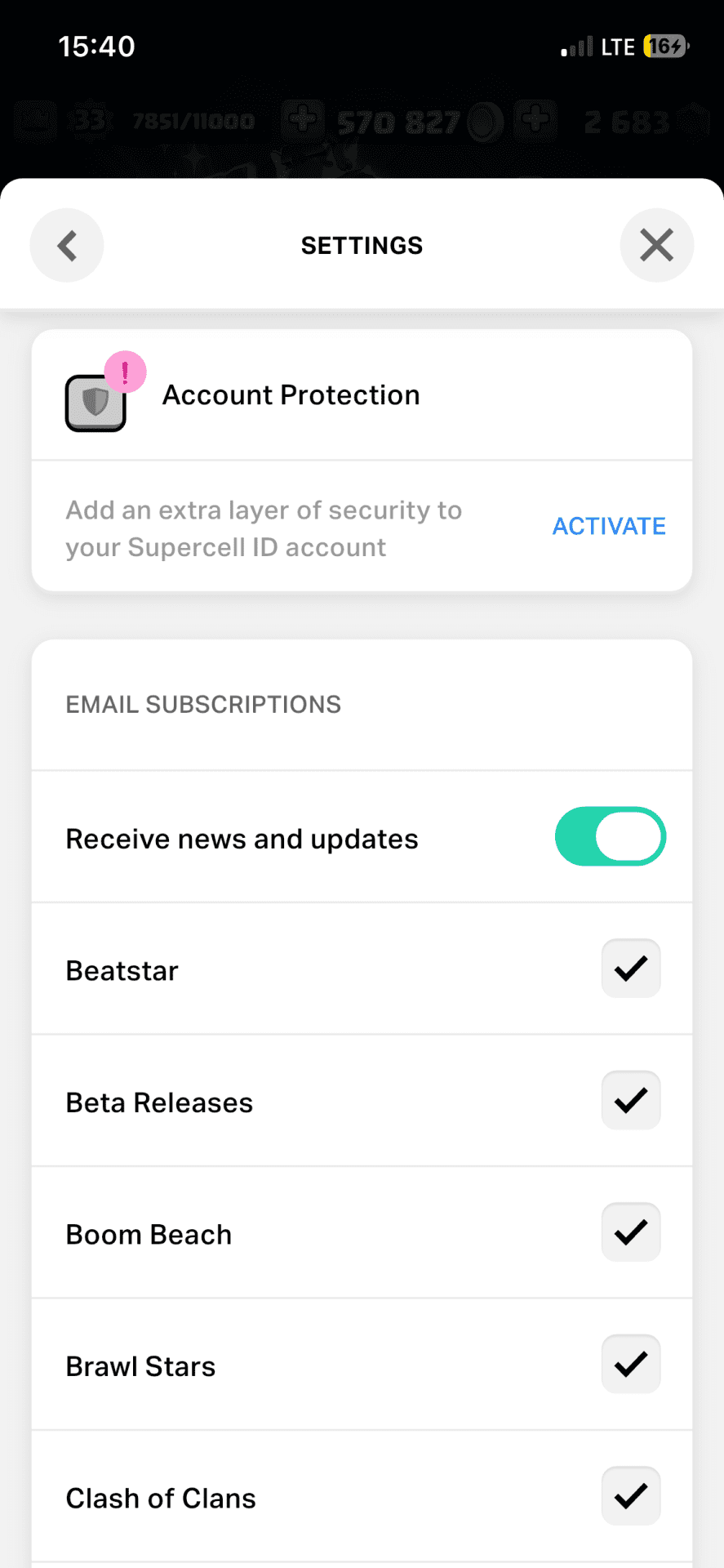Screen dimensions: 724x1568
Task: Uncheck the Beatstar email subscription
Action: 630,969
